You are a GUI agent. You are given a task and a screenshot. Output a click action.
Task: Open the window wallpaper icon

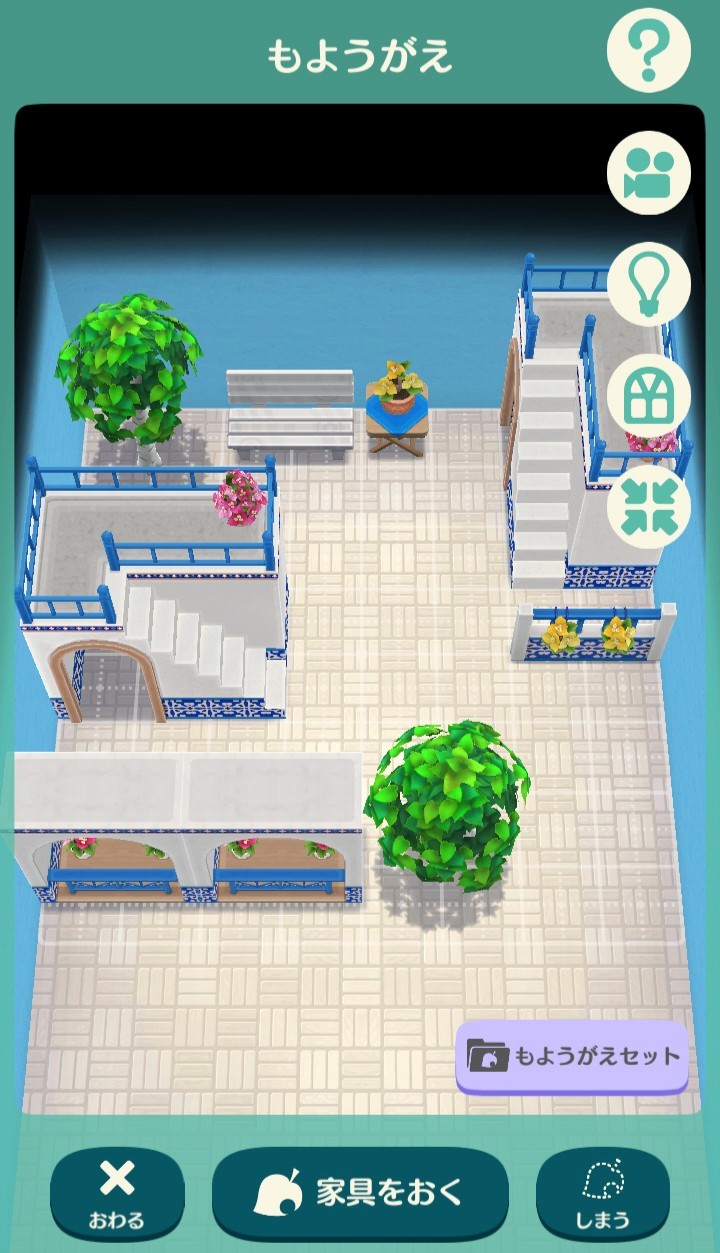649,395
